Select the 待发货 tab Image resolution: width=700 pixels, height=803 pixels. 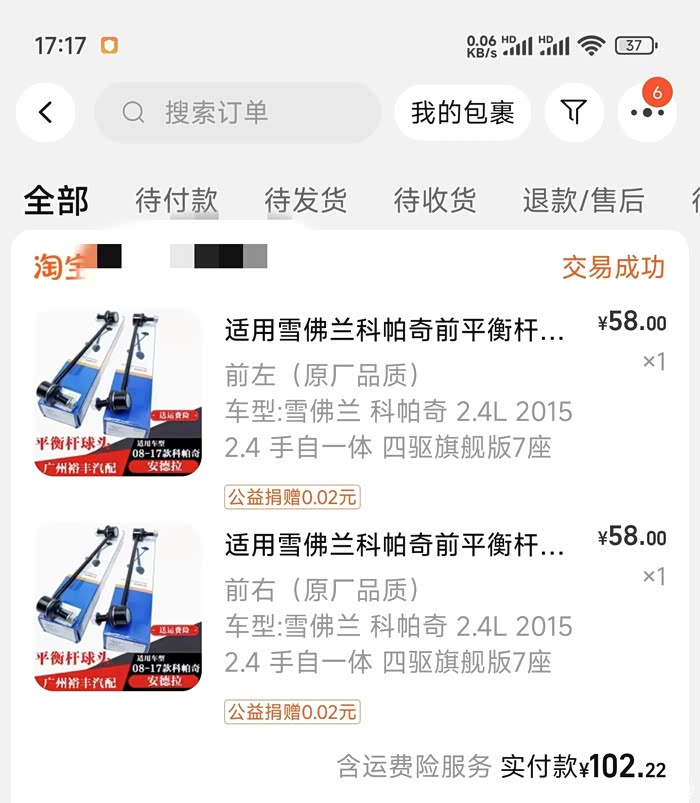click(x=305, y=200)
